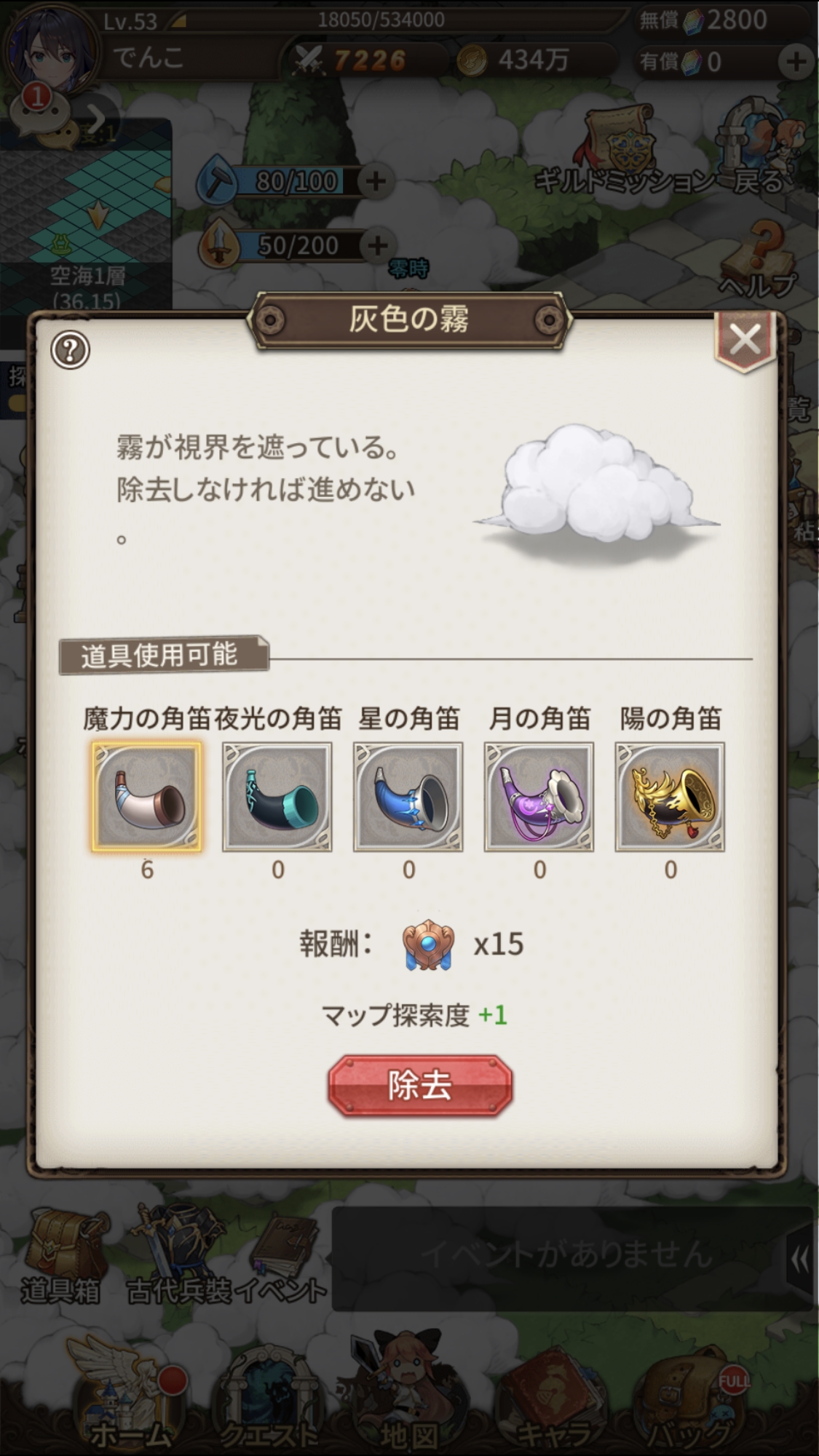Close the 灰色の霧 dialog

click(744, 340)
